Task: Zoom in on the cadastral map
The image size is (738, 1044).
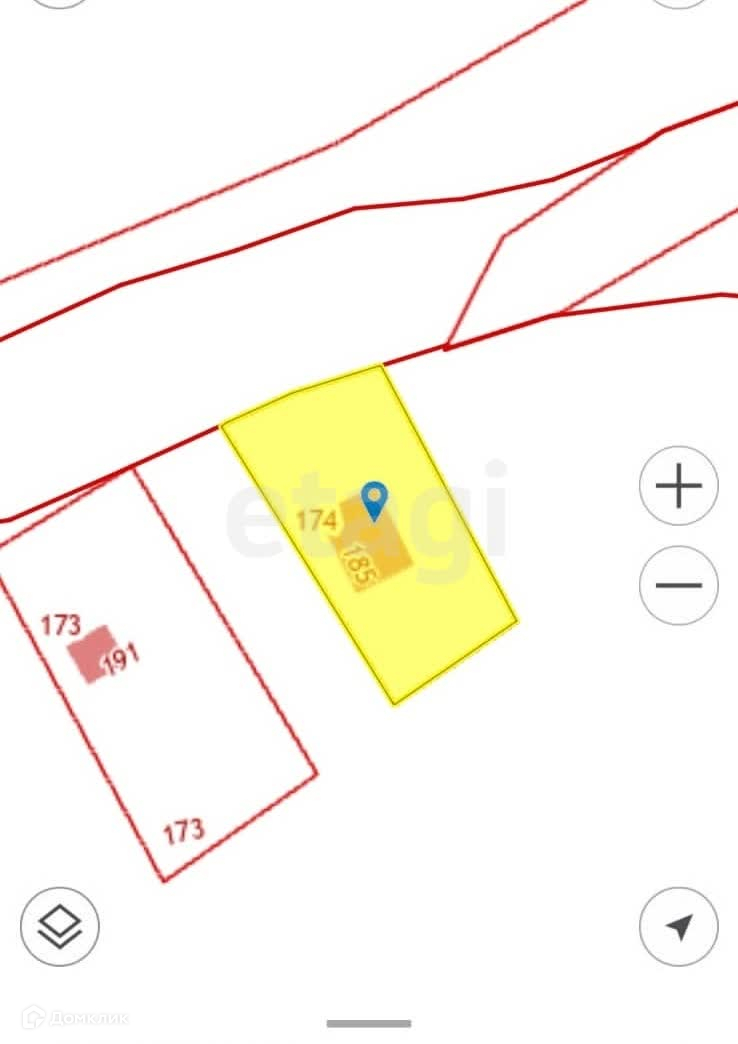Action: click(679, 487)
